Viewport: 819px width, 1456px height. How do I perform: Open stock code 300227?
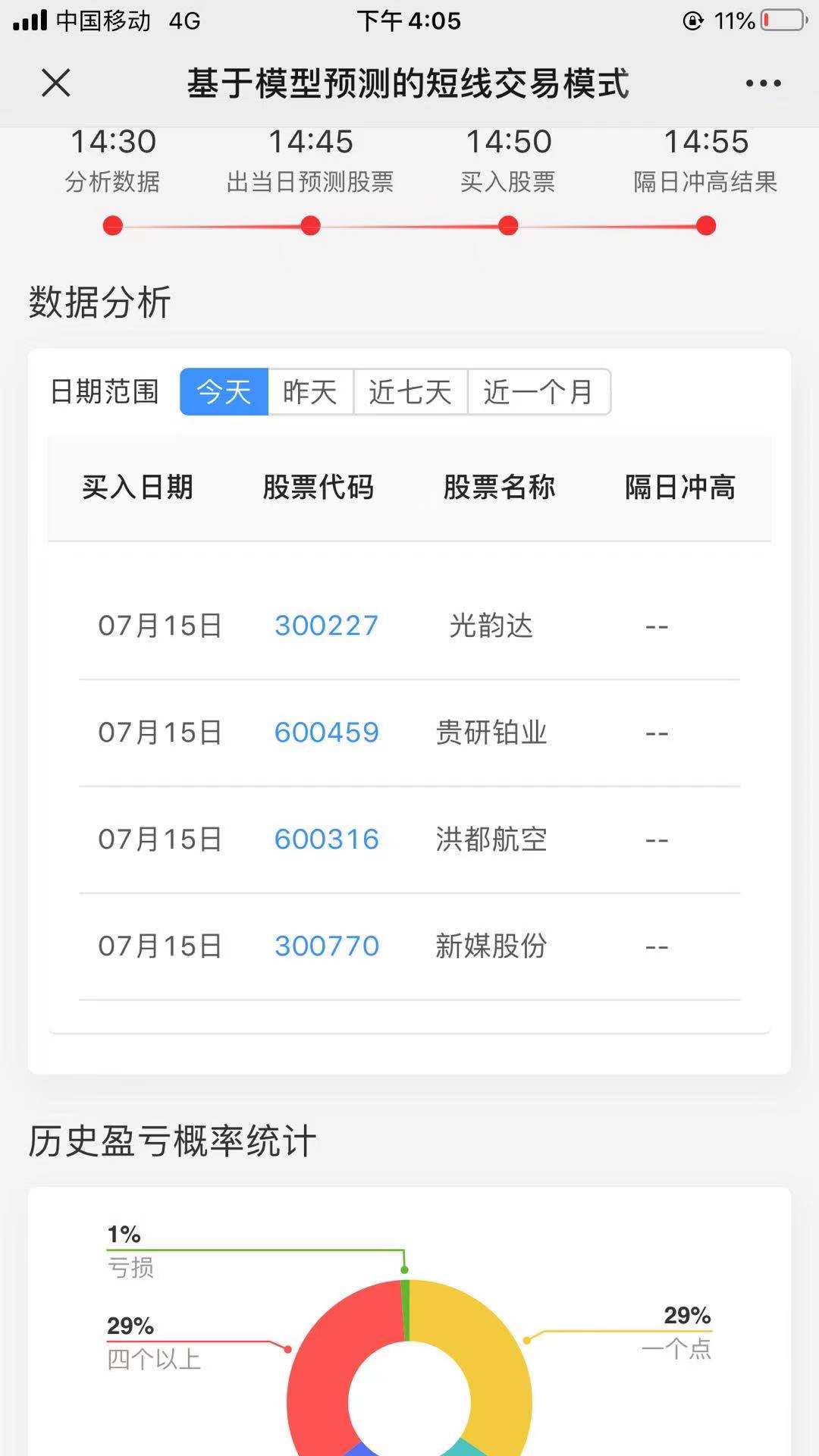click(326, 626)
